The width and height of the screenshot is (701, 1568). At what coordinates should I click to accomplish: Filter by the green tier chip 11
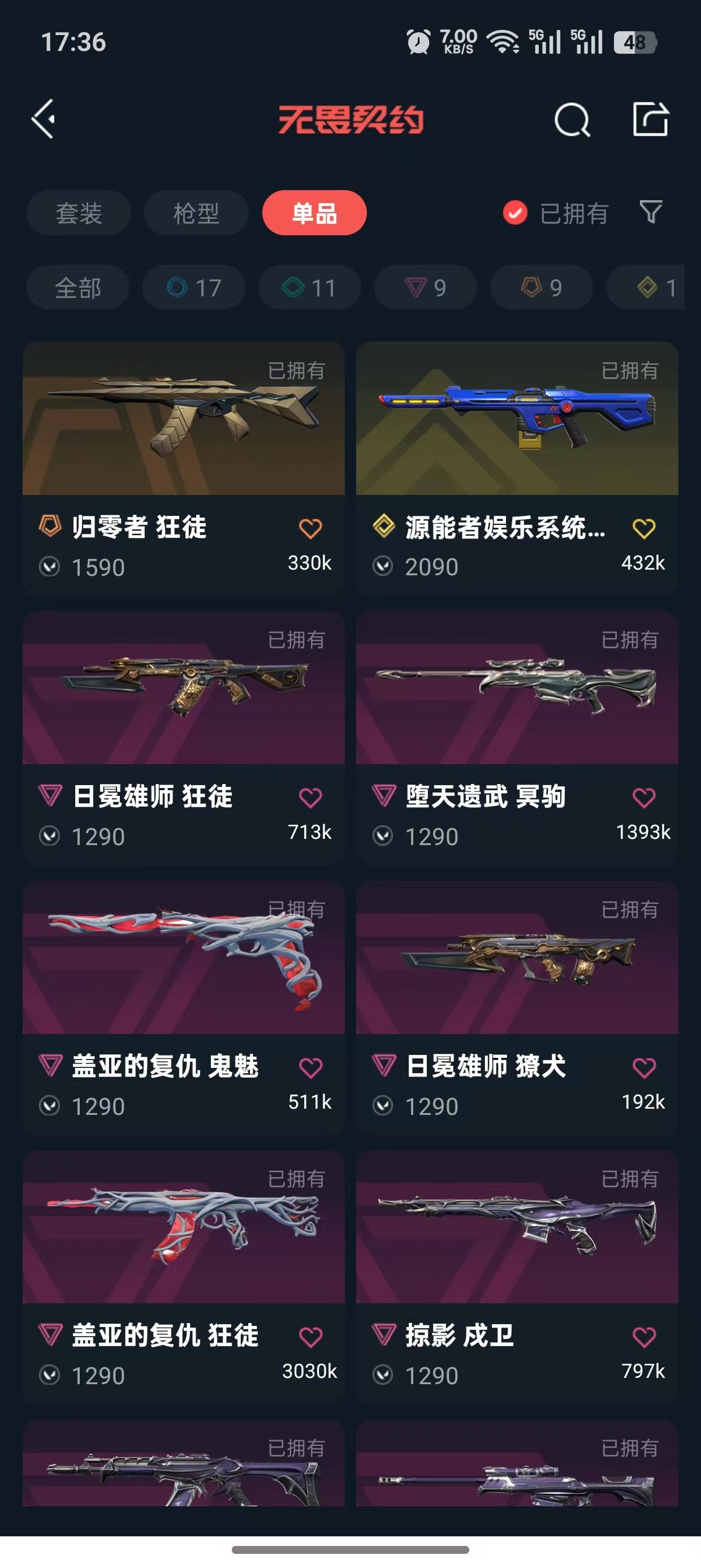310,287
